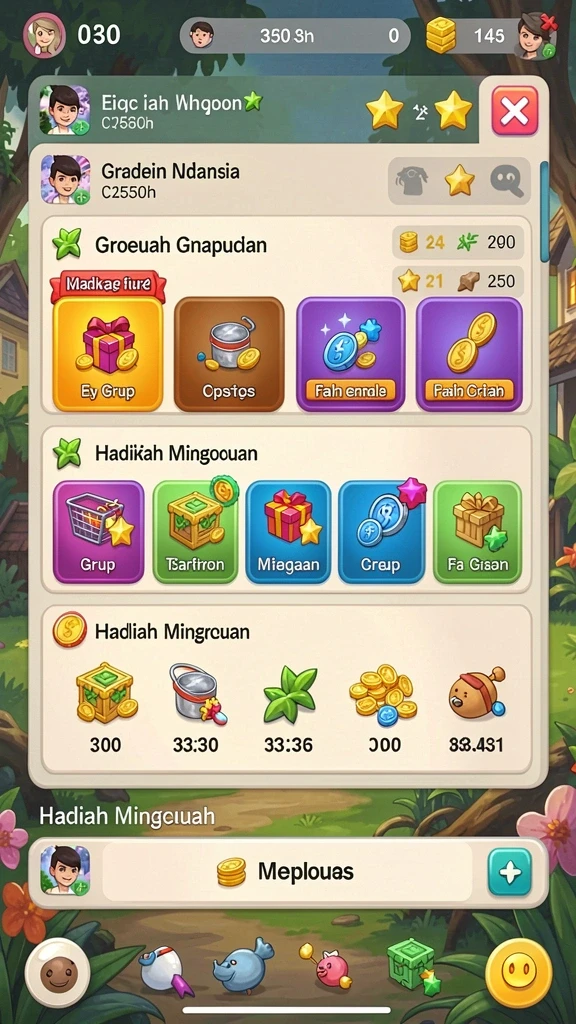The height and width of the screenshot is (1024, 576).
Task: Choose the blue Creup coin reward
Action: pos(381,532)
